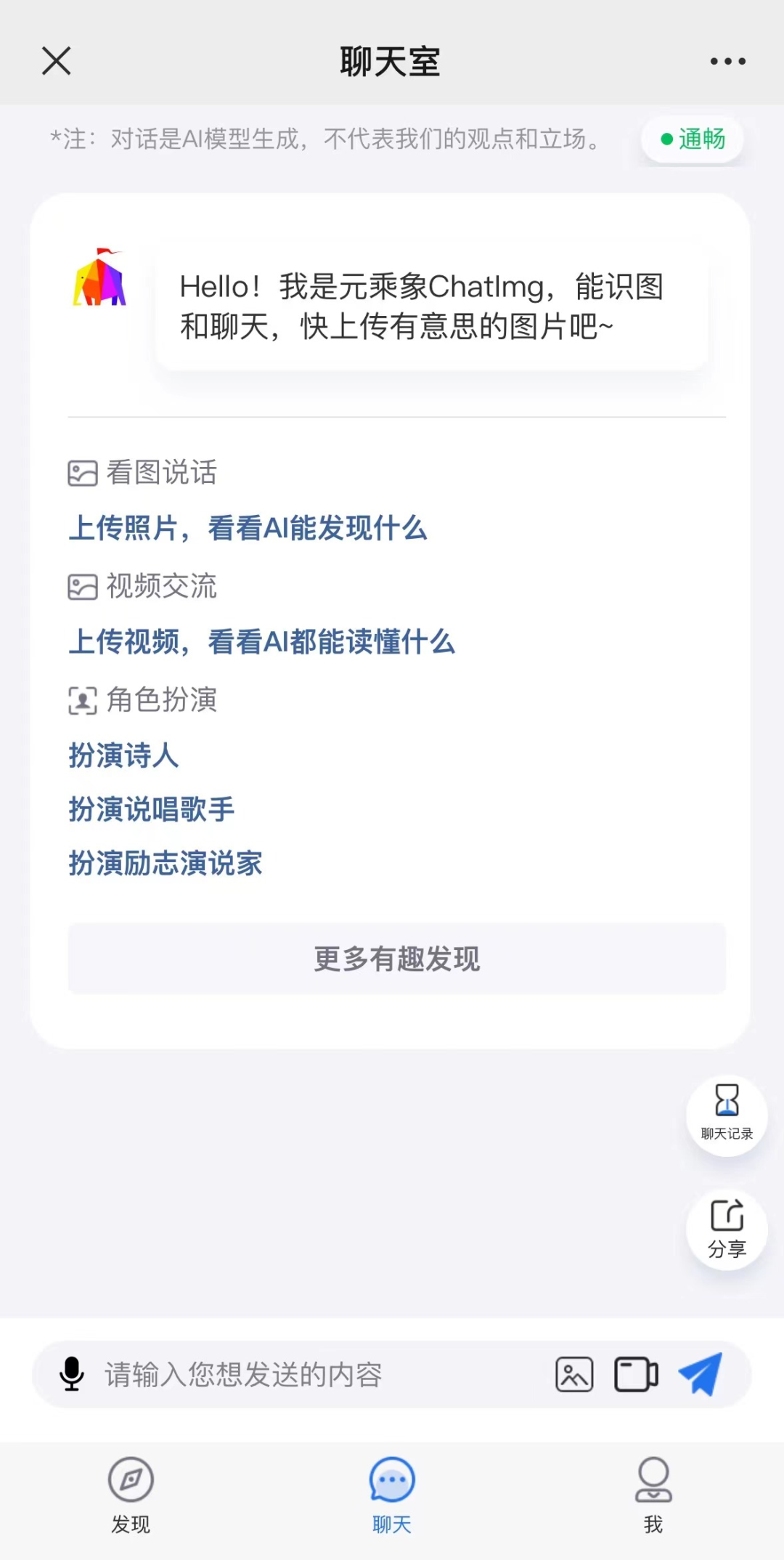Tap the 分享 share button
This screenshot has height=1560, width=784.
727,1229
